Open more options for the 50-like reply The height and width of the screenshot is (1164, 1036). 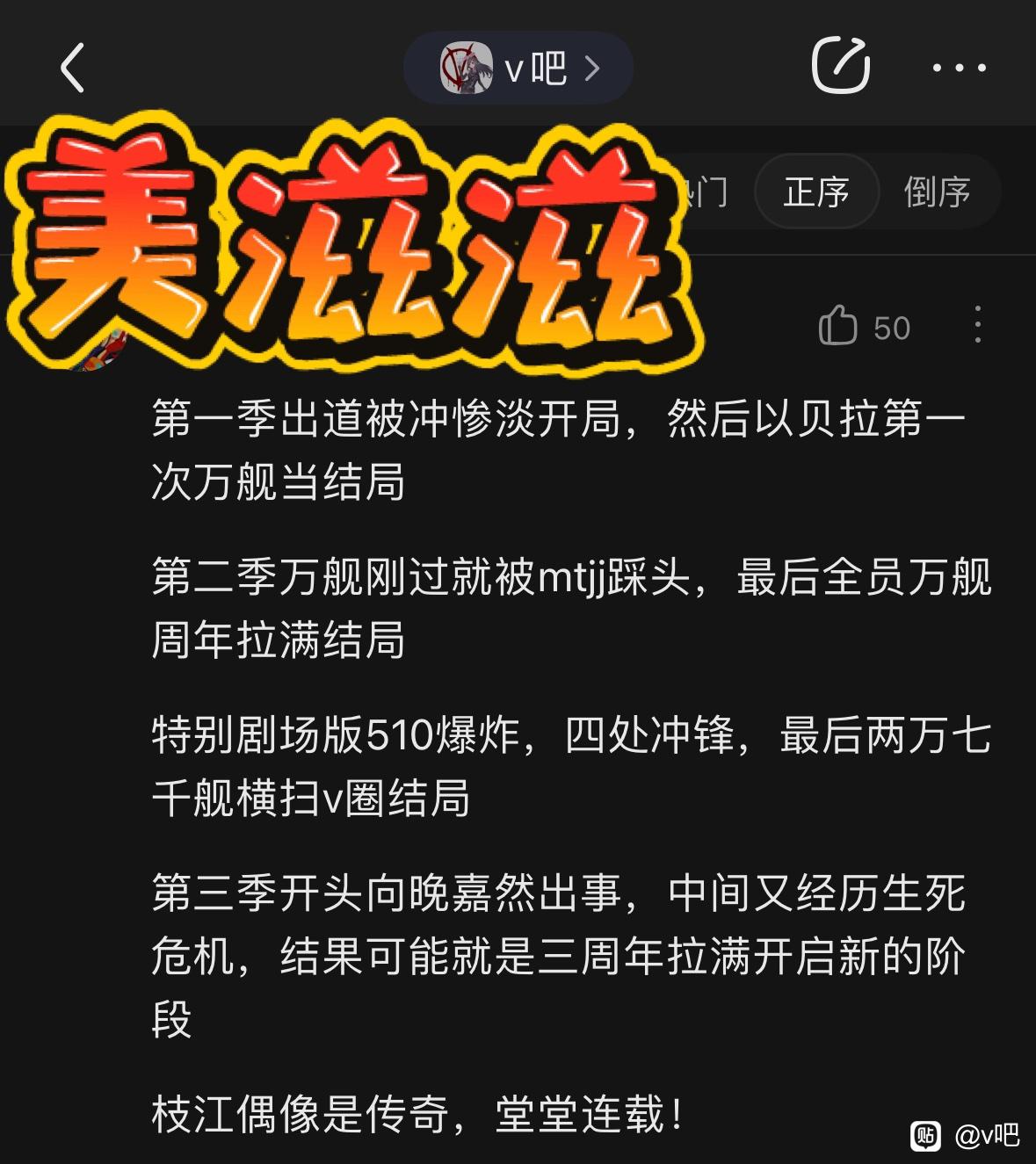pos(977,325)
